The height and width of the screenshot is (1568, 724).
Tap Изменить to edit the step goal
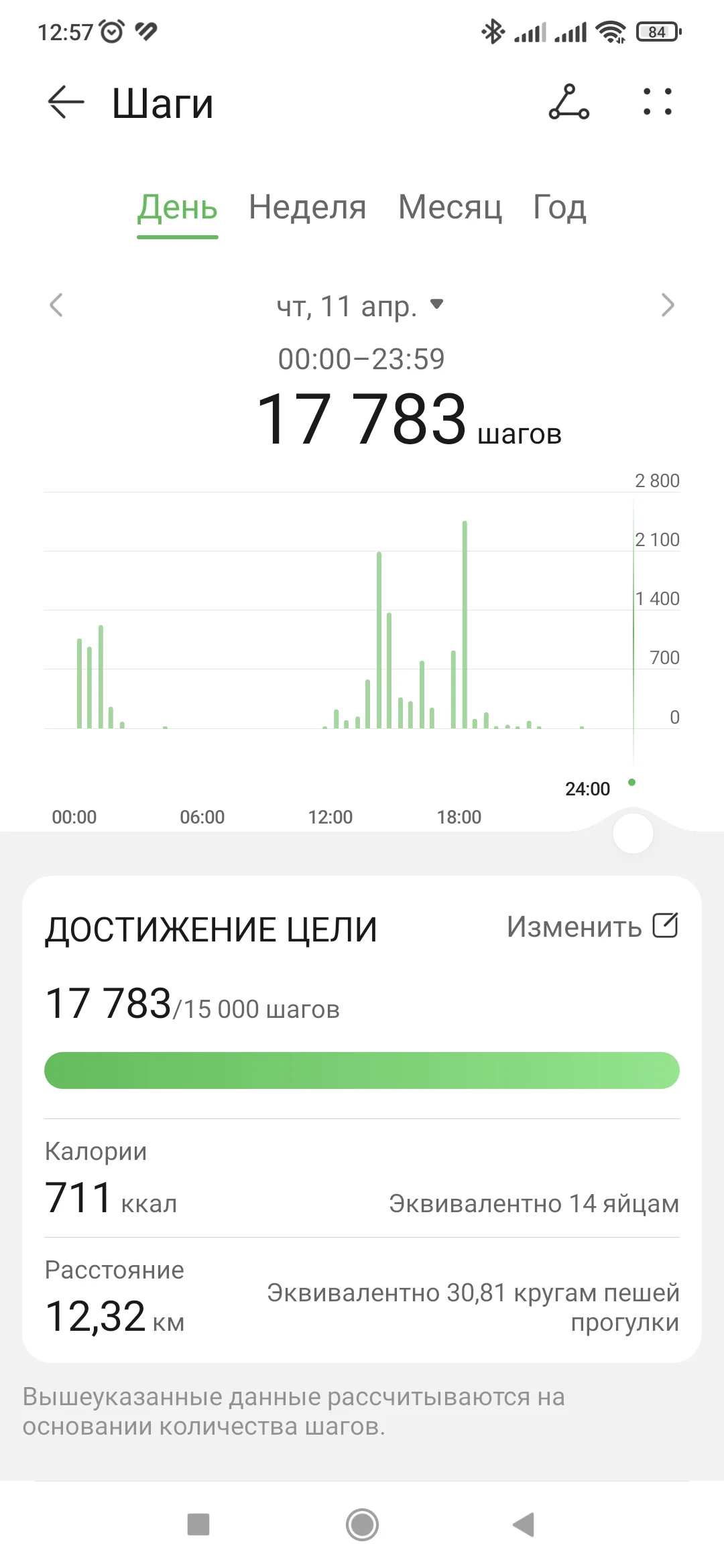(593, 927)
